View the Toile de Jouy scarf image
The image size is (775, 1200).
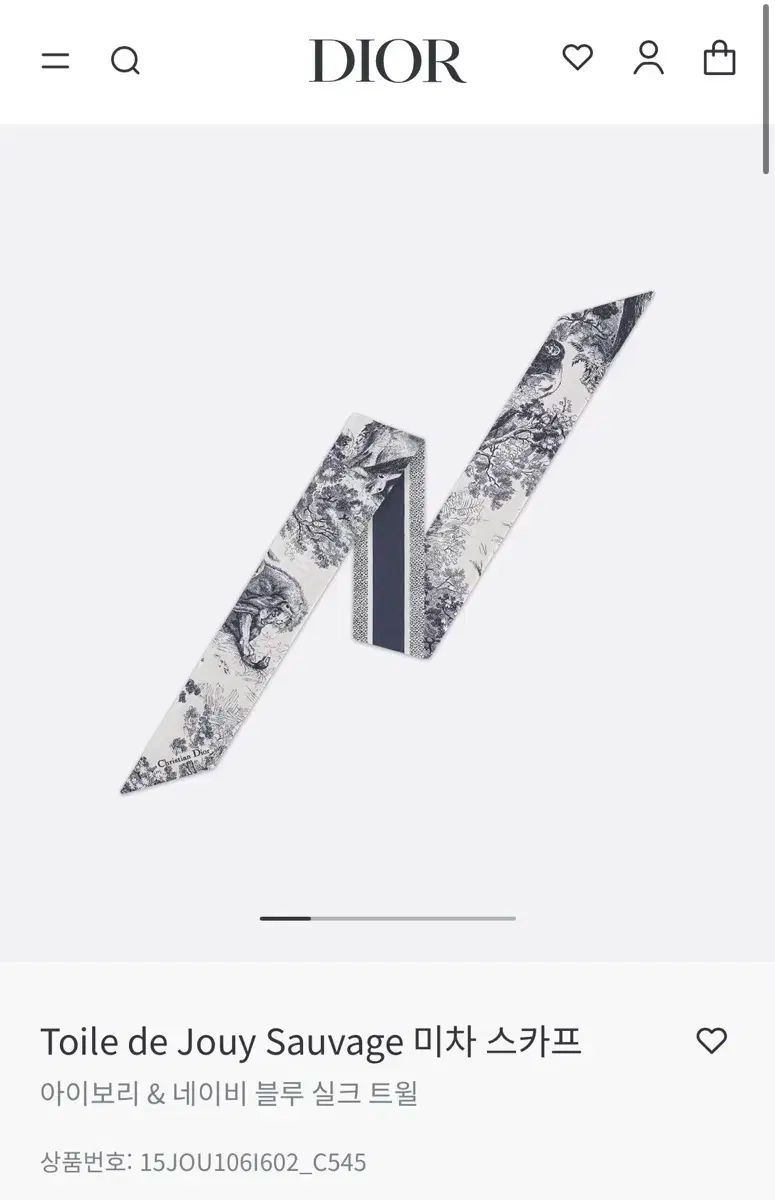(x=387, y=540)
